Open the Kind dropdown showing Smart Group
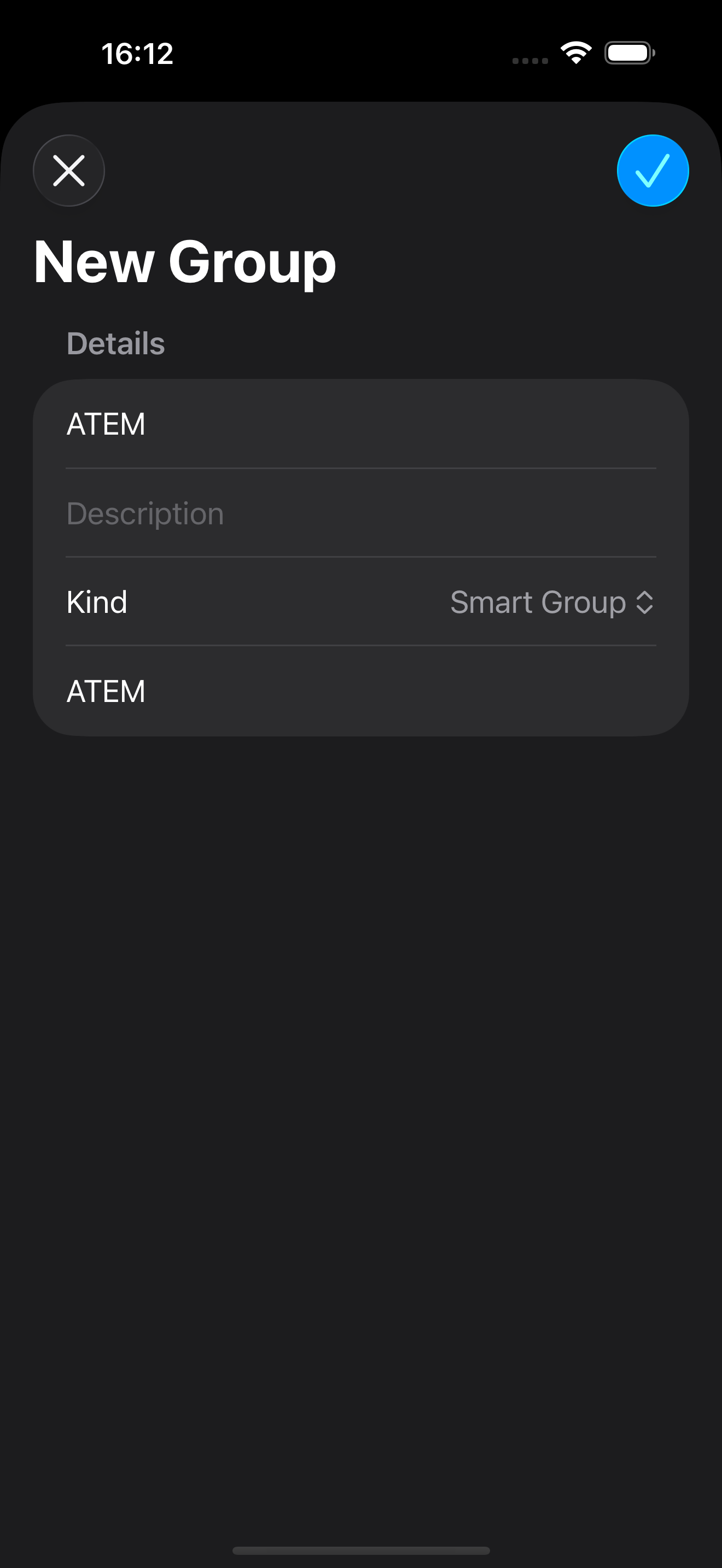This screenshot has height=1568, width=722. pyautogui.click(x=551, y=602)
